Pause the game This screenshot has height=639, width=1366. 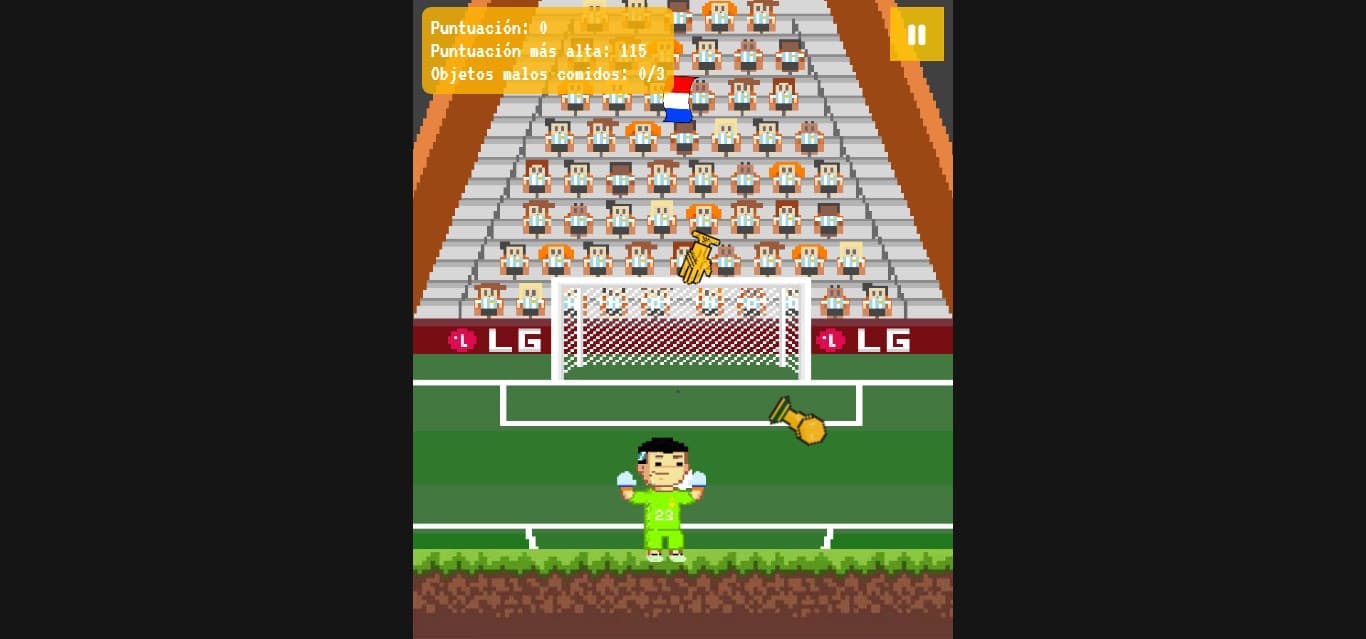pyautogui.click(x=916, y=35)
